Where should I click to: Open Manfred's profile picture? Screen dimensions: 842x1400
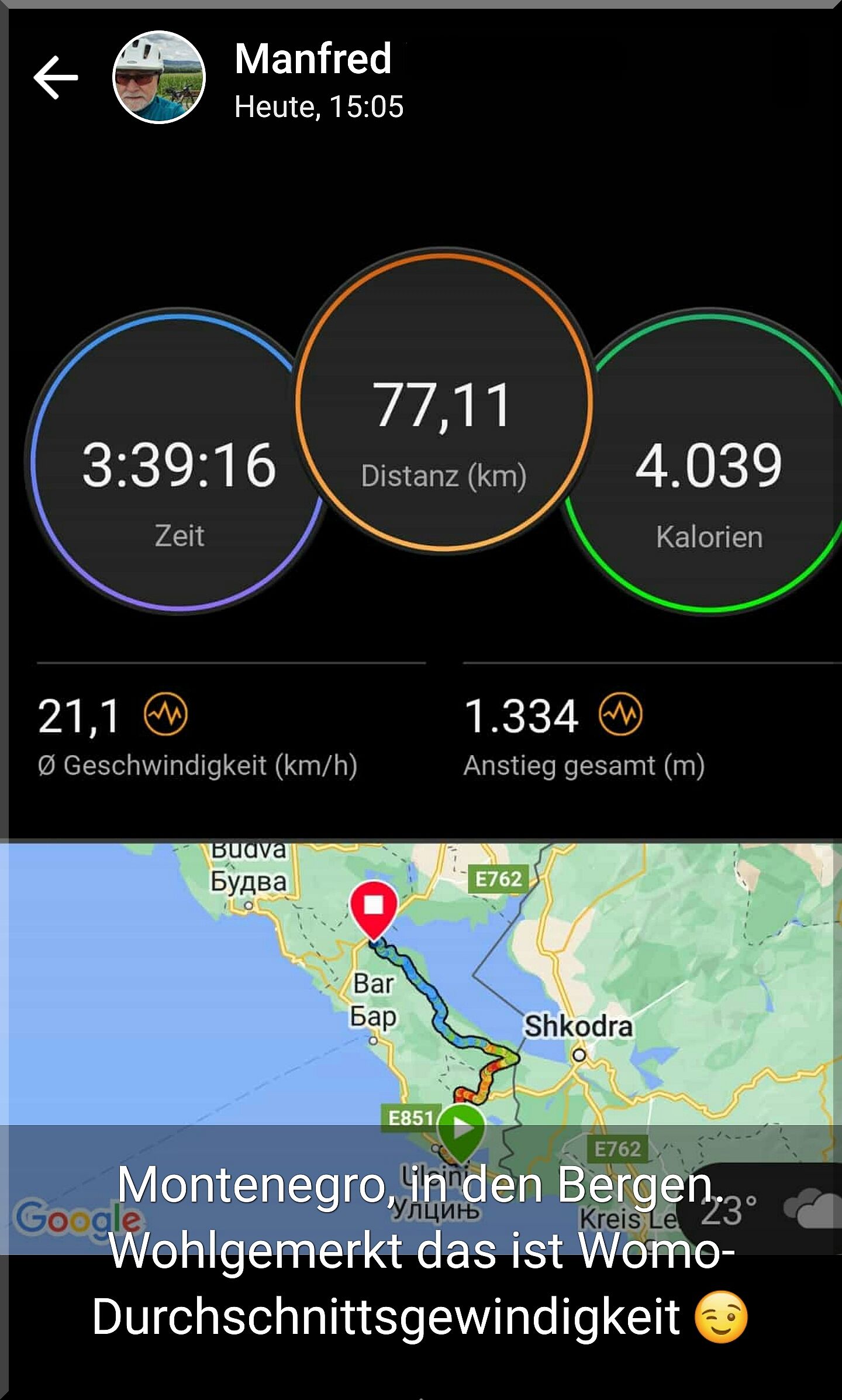(158, 77)
